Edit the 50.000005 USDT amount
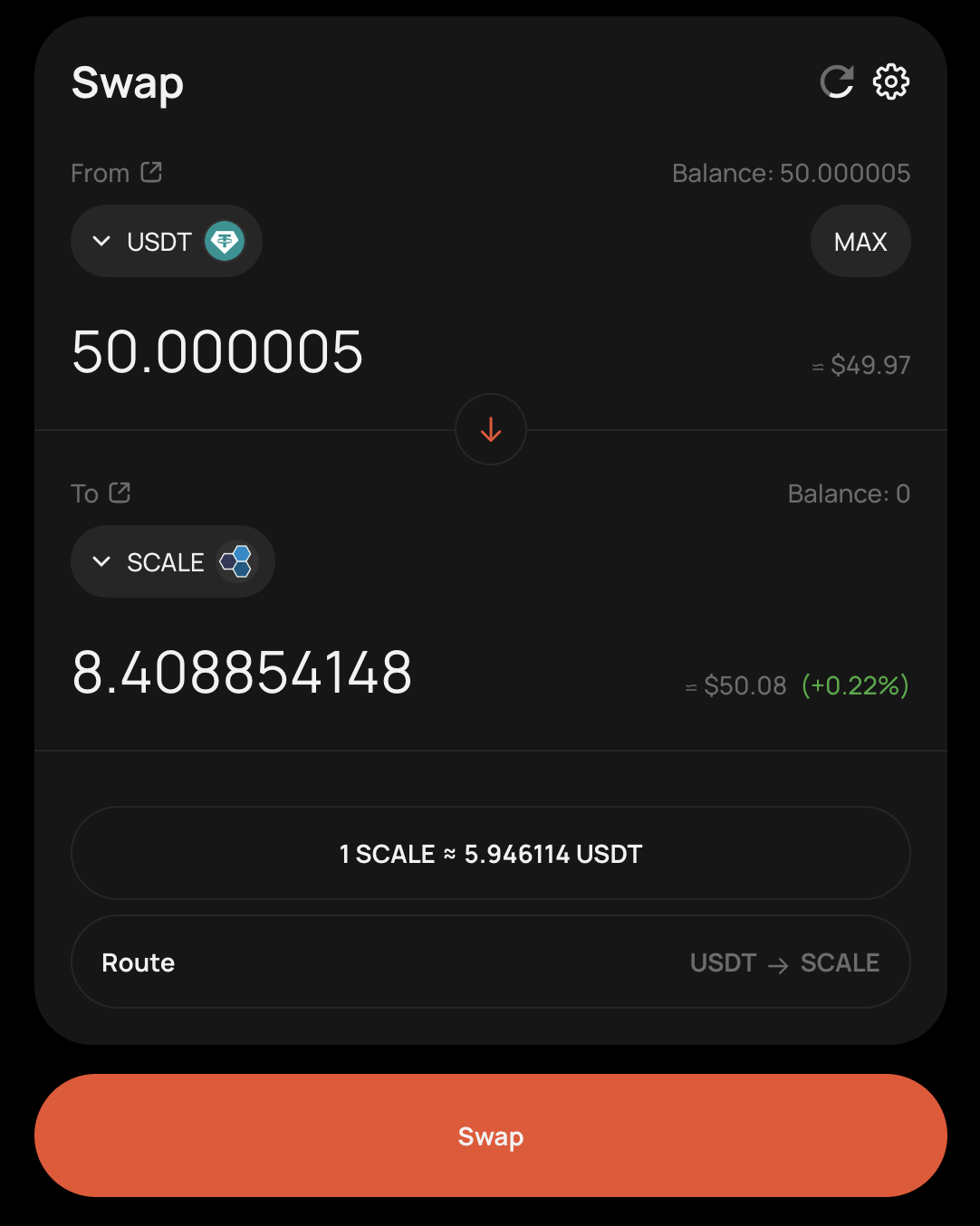Screen dimensions: 980x1226 click(217, 352)
